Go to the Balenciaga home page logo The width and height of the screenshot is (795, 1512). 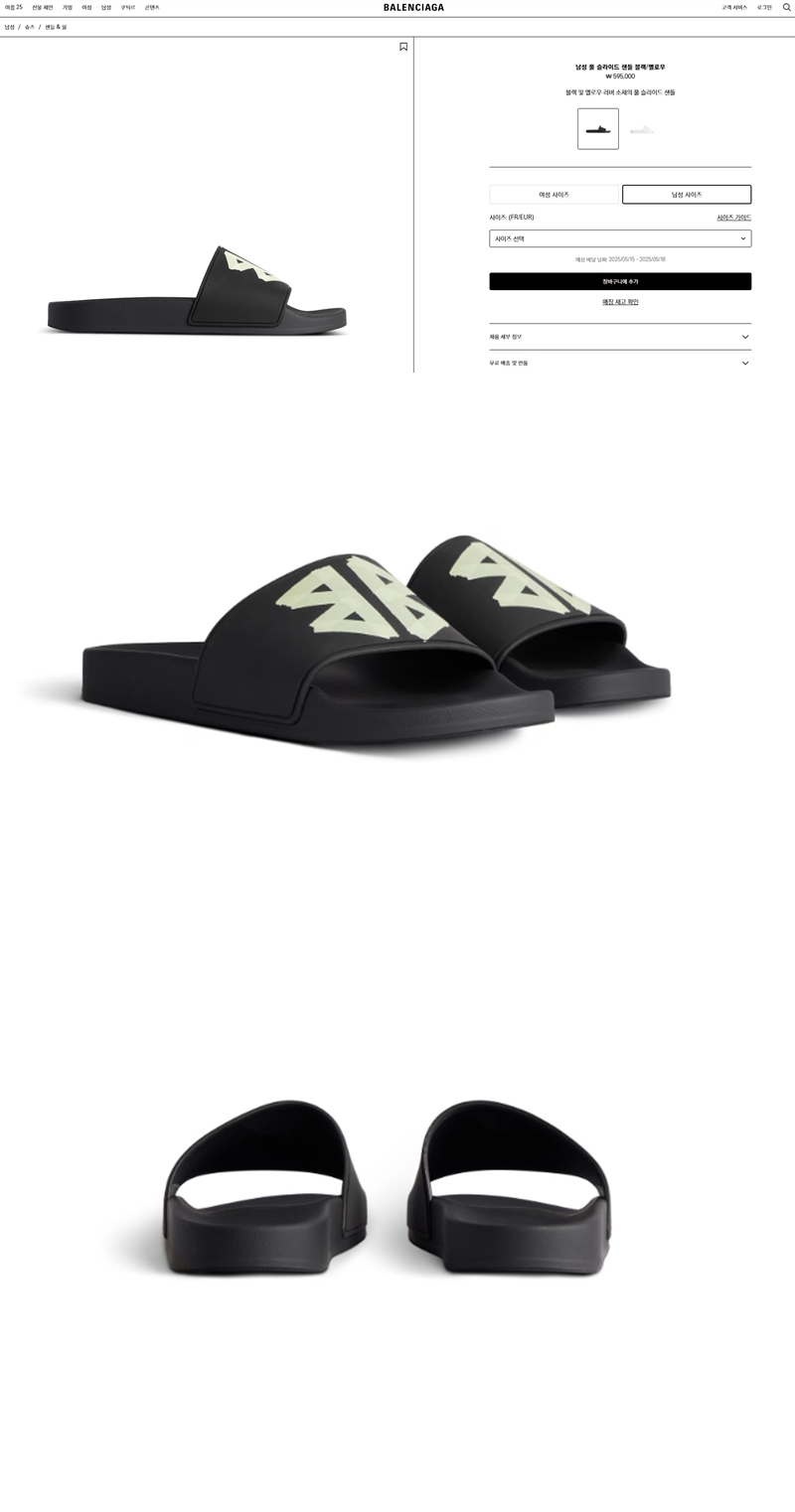pos(413,7)
